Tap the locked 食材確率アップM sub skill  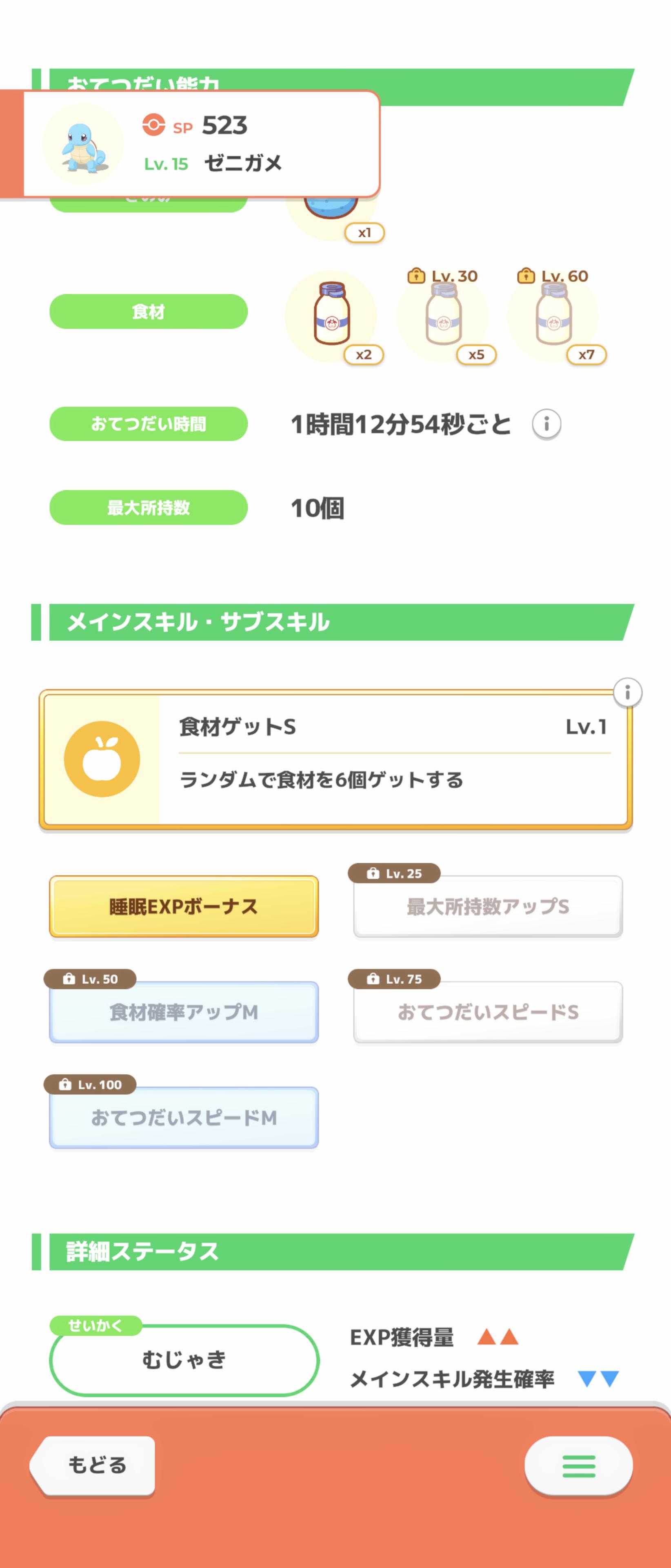point(184,1012)
